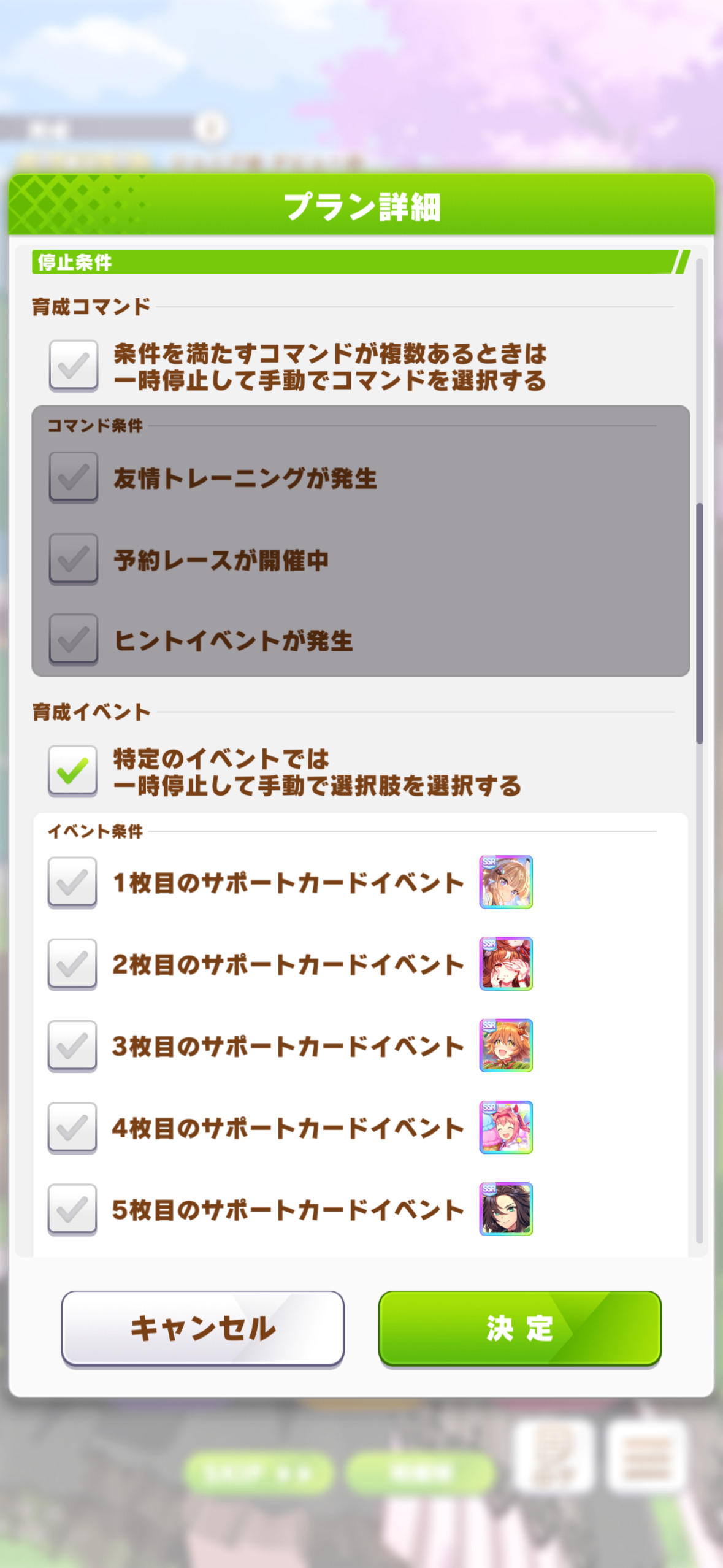
Task: Enable 5枚目のサポートカードイベント checkbox
Action: coord(72,1209)
